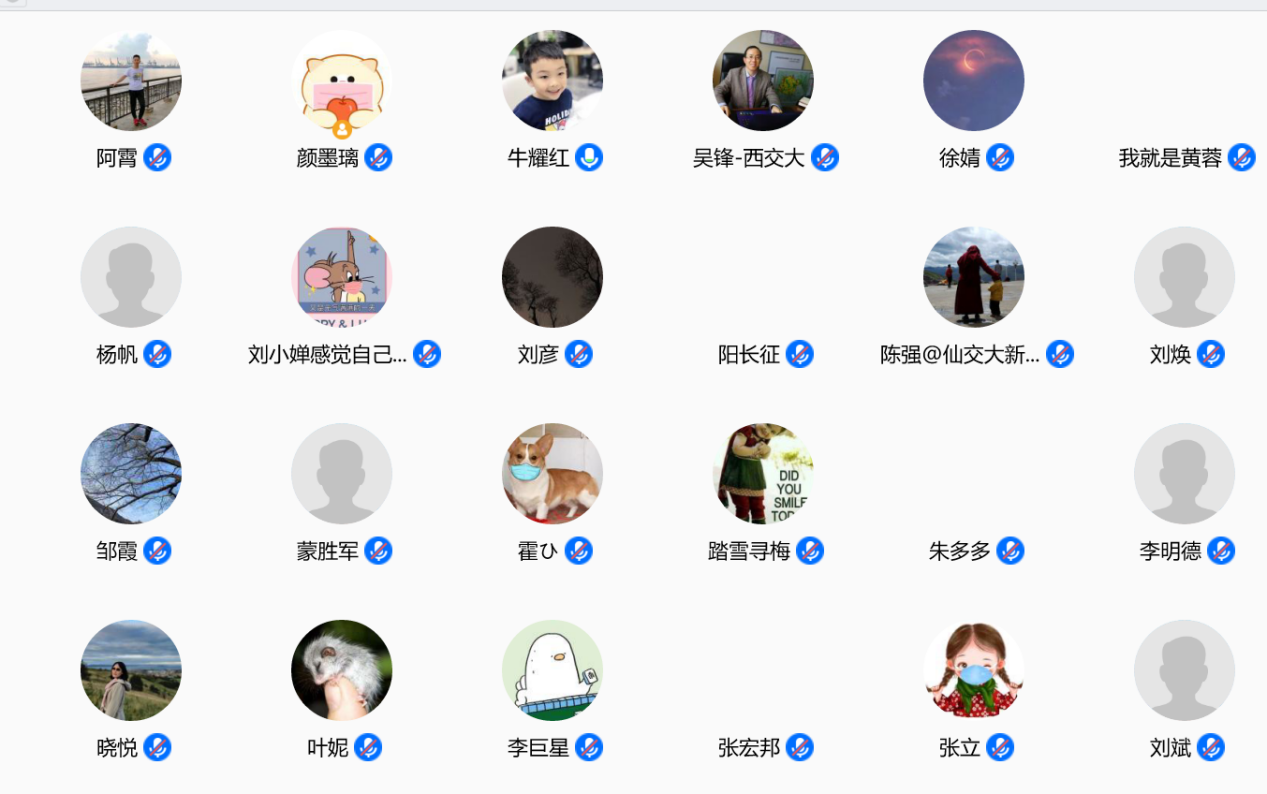Tap muted mic icon beside 我就是黄蓉
This screenshot has width=1267, height=794.
[x=1241, y=157]
